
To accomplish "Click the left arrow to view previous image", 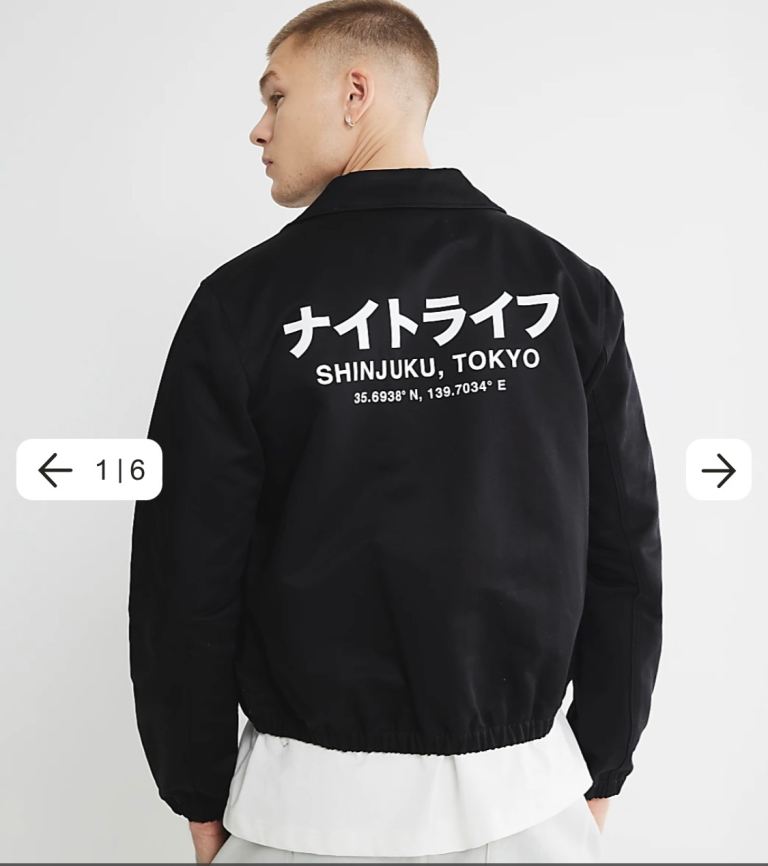I will [x=56, y=468].
